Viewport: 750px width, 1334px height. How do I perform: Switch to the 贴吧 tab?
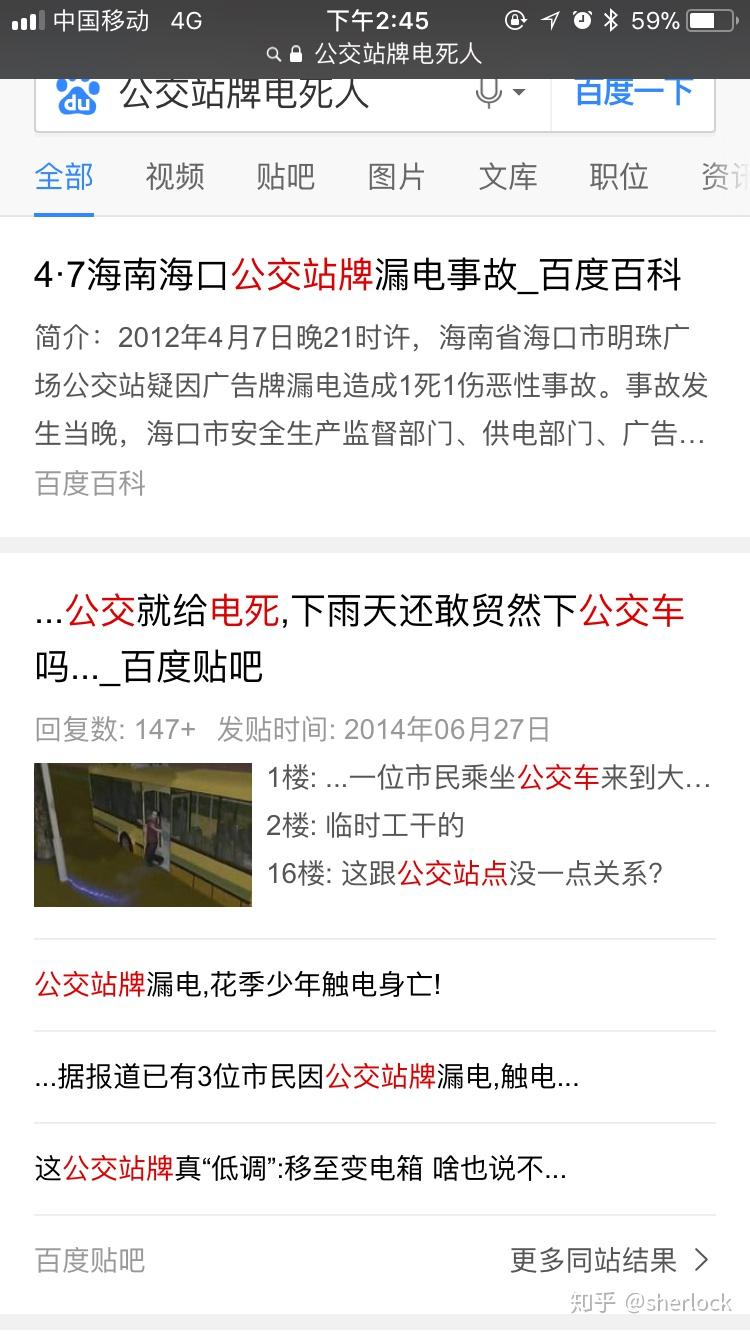pyautogui.click(x=285, y=177)
